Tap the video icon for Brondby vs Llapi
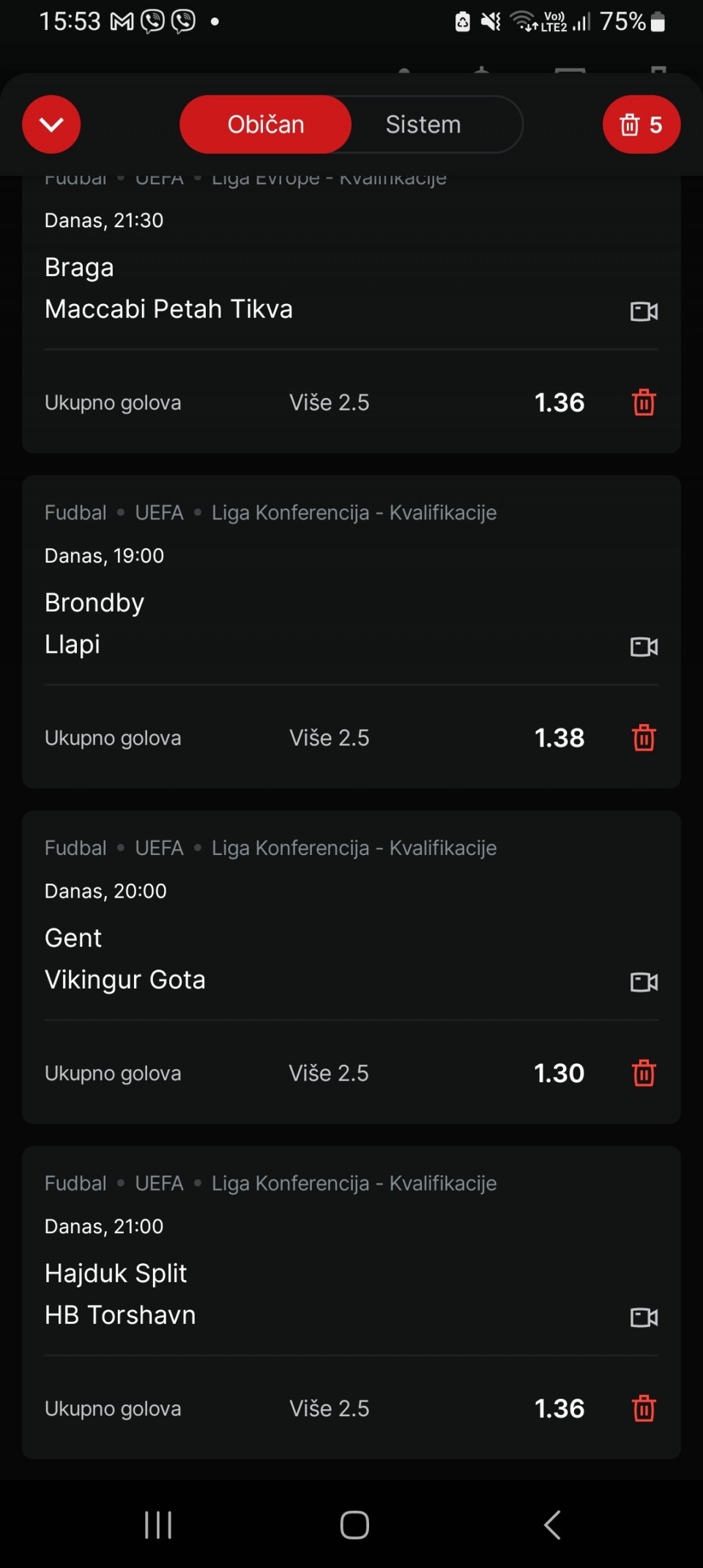This screenshot has width=703, height=1568. click(644, 647)
